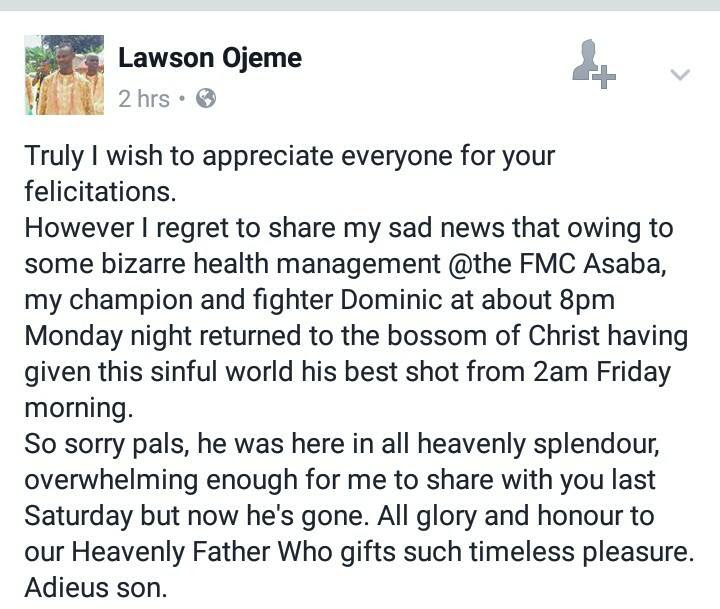Send friend request to Lawson Ojeme
Image resolution: width=720 pixels, height=609 pixels.
point(592,66)
